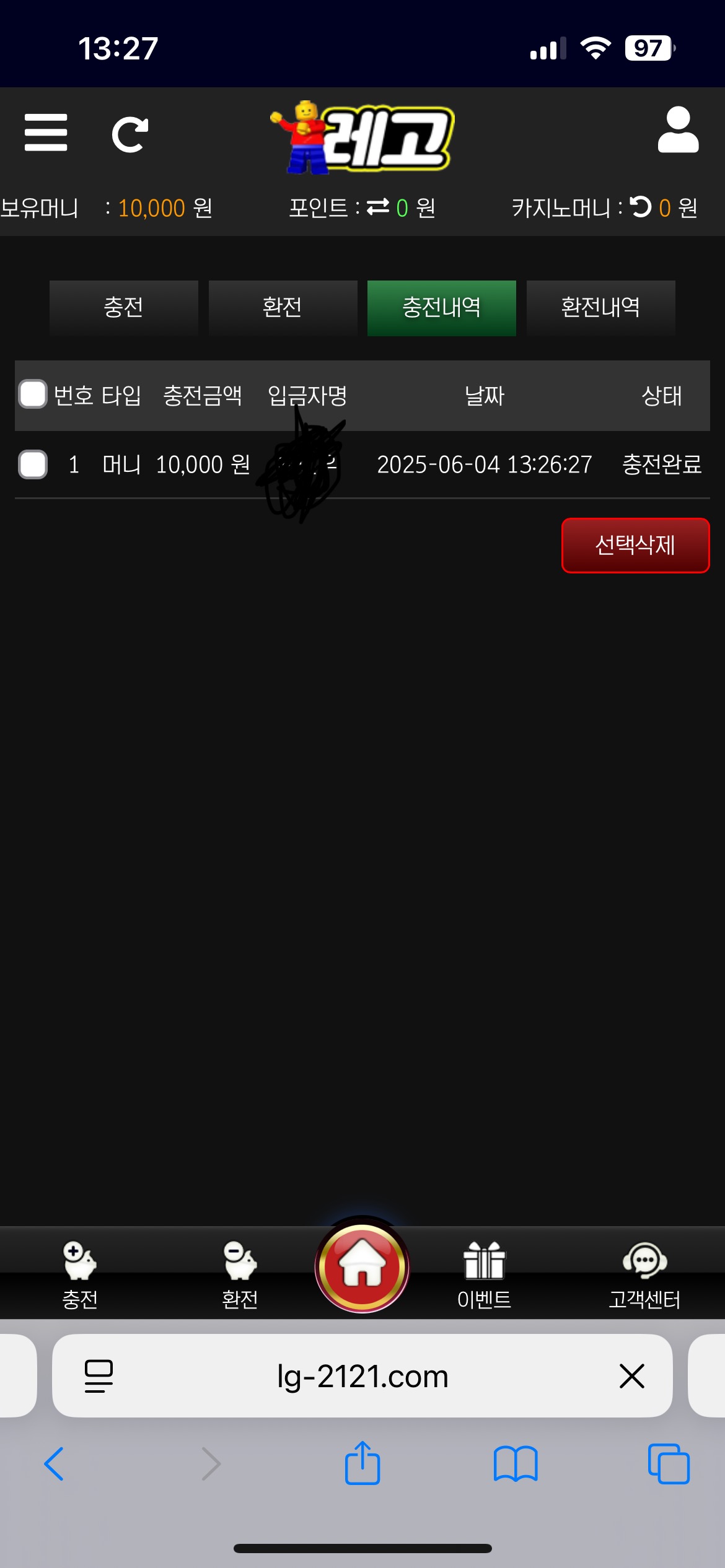The image size is (725, 1568).
Task: Check the select-all box in the header
Action: point(33,394)
